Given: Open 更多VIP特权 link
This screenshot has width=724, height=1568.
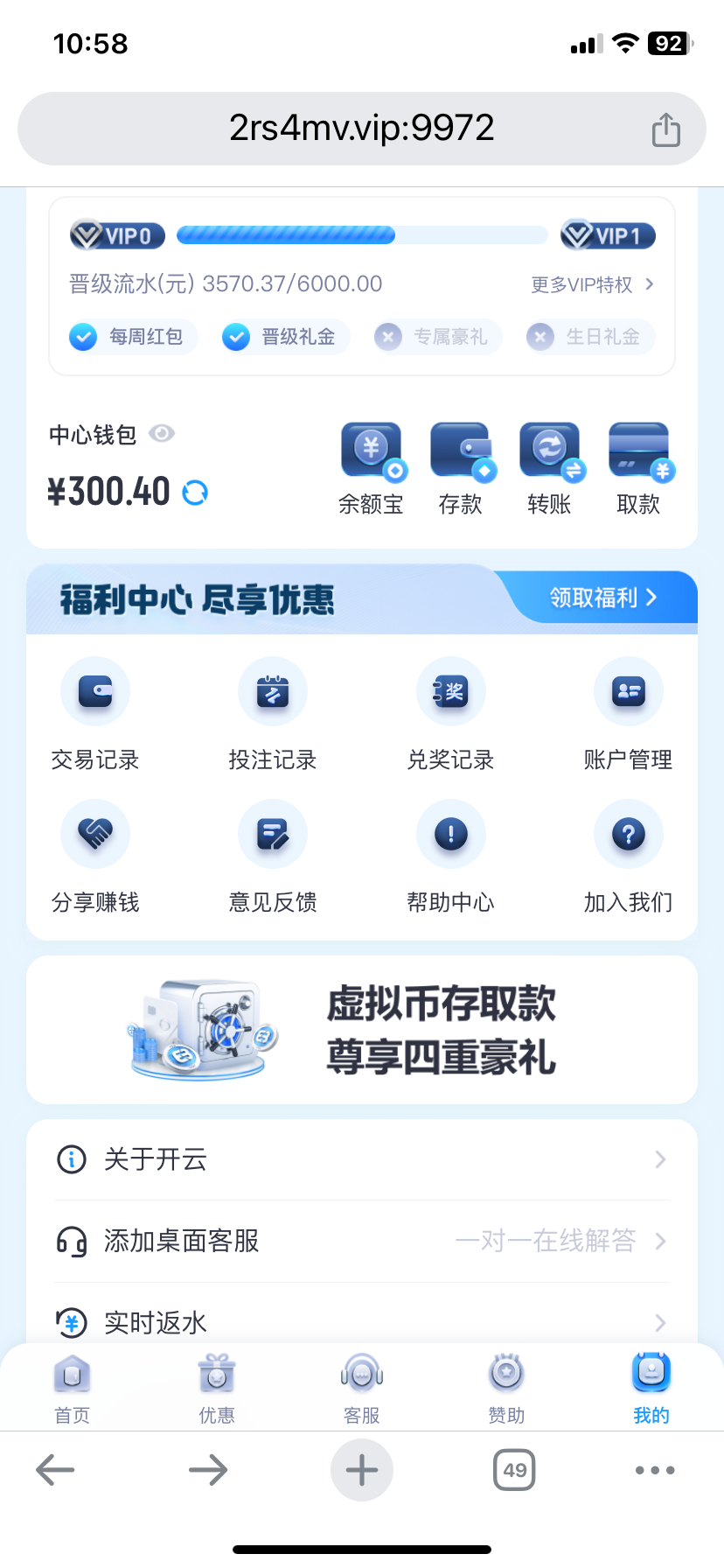Looking at the screenshot, I should (x=591, y=284).
